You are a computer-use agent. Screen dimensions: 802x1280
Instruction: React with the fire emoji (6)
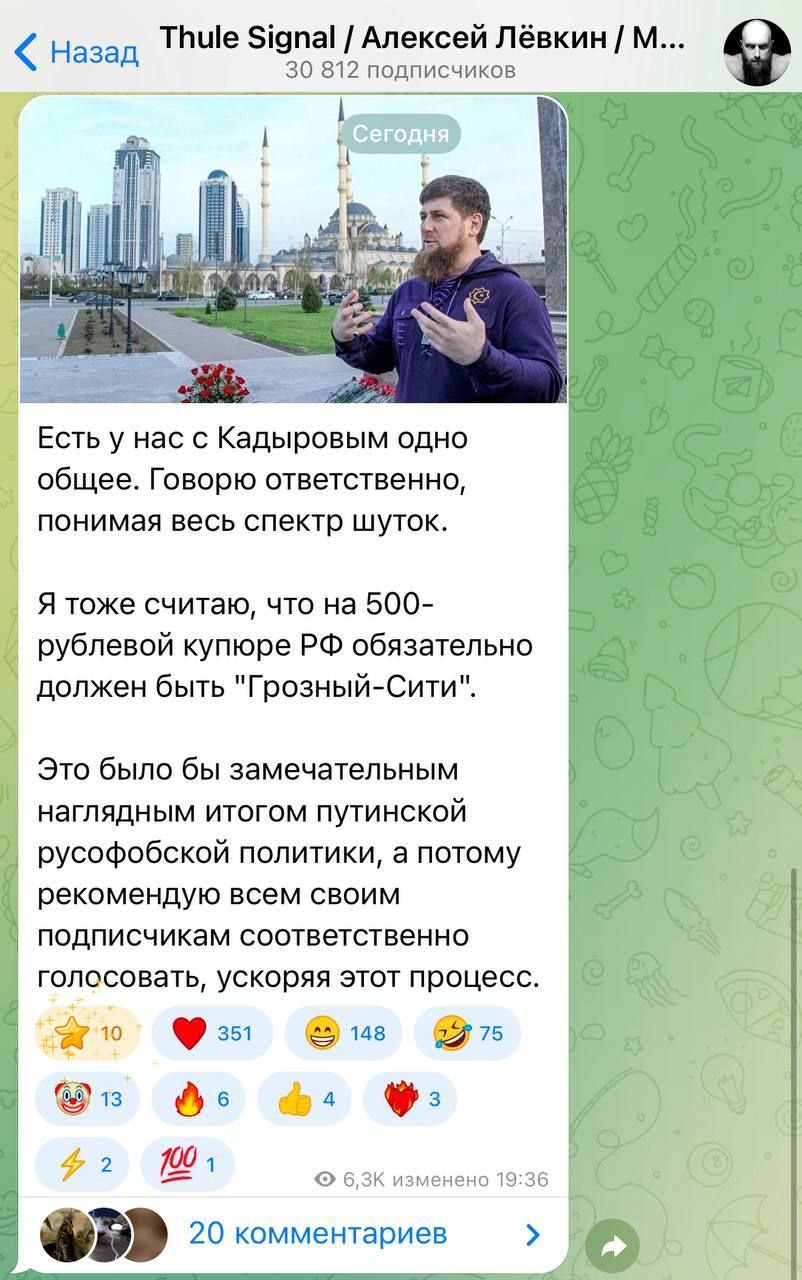click(198, 1099)
